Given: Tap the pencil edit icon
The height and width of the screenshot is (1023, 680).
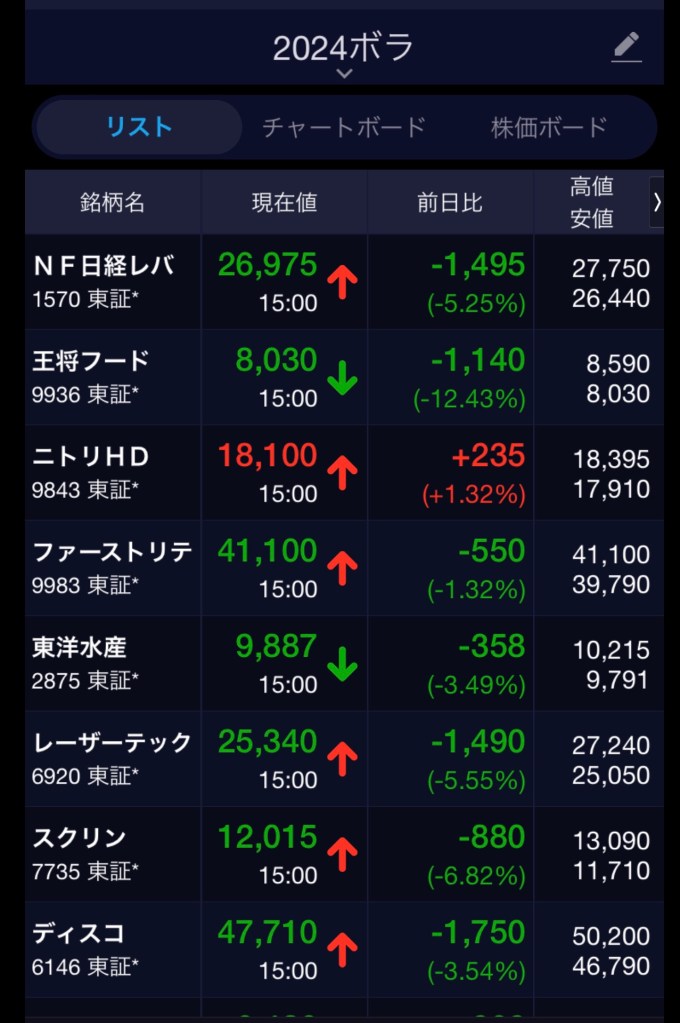Looking at the screenshot, I should [x=627, y=47].
